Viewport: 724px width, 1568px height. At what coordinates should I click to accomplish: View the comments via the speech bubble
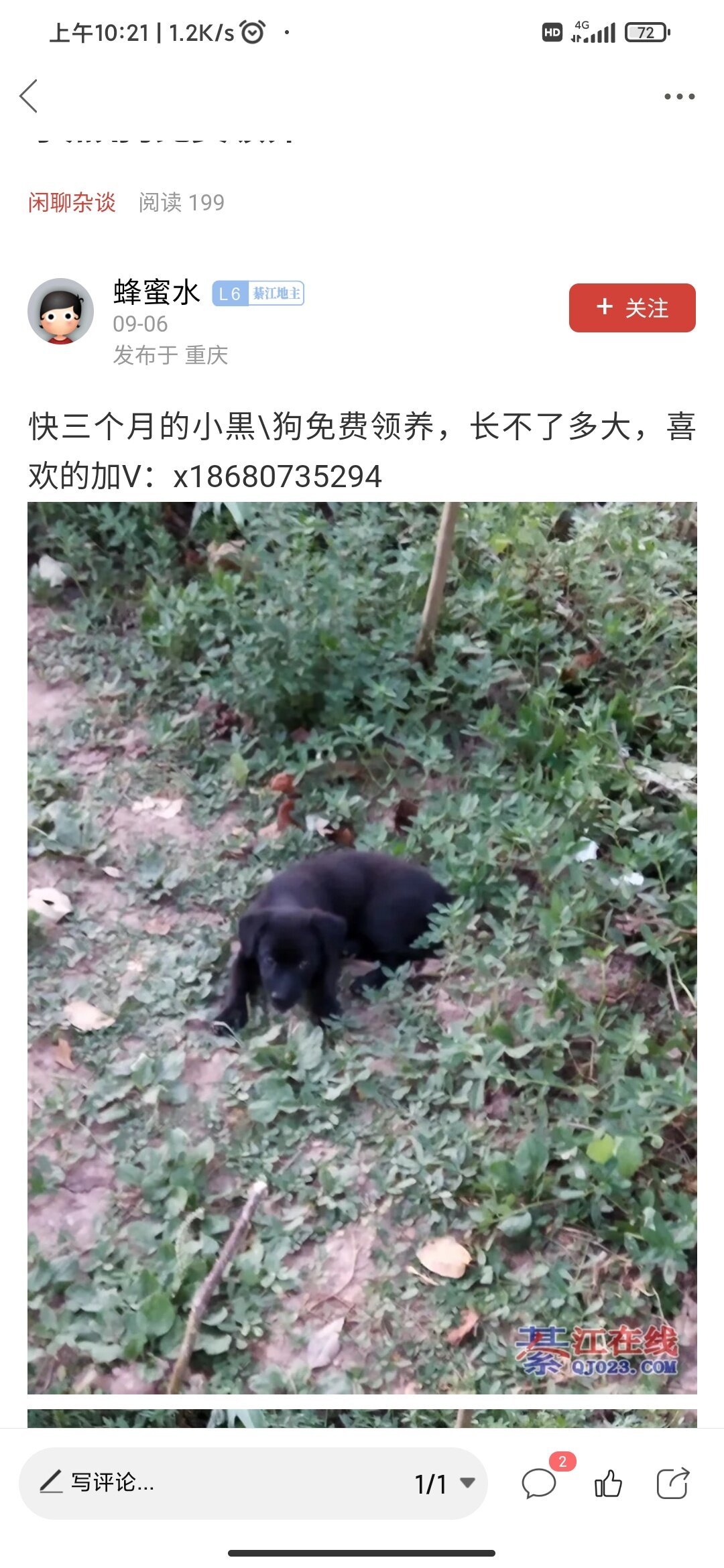(540, 1483)
